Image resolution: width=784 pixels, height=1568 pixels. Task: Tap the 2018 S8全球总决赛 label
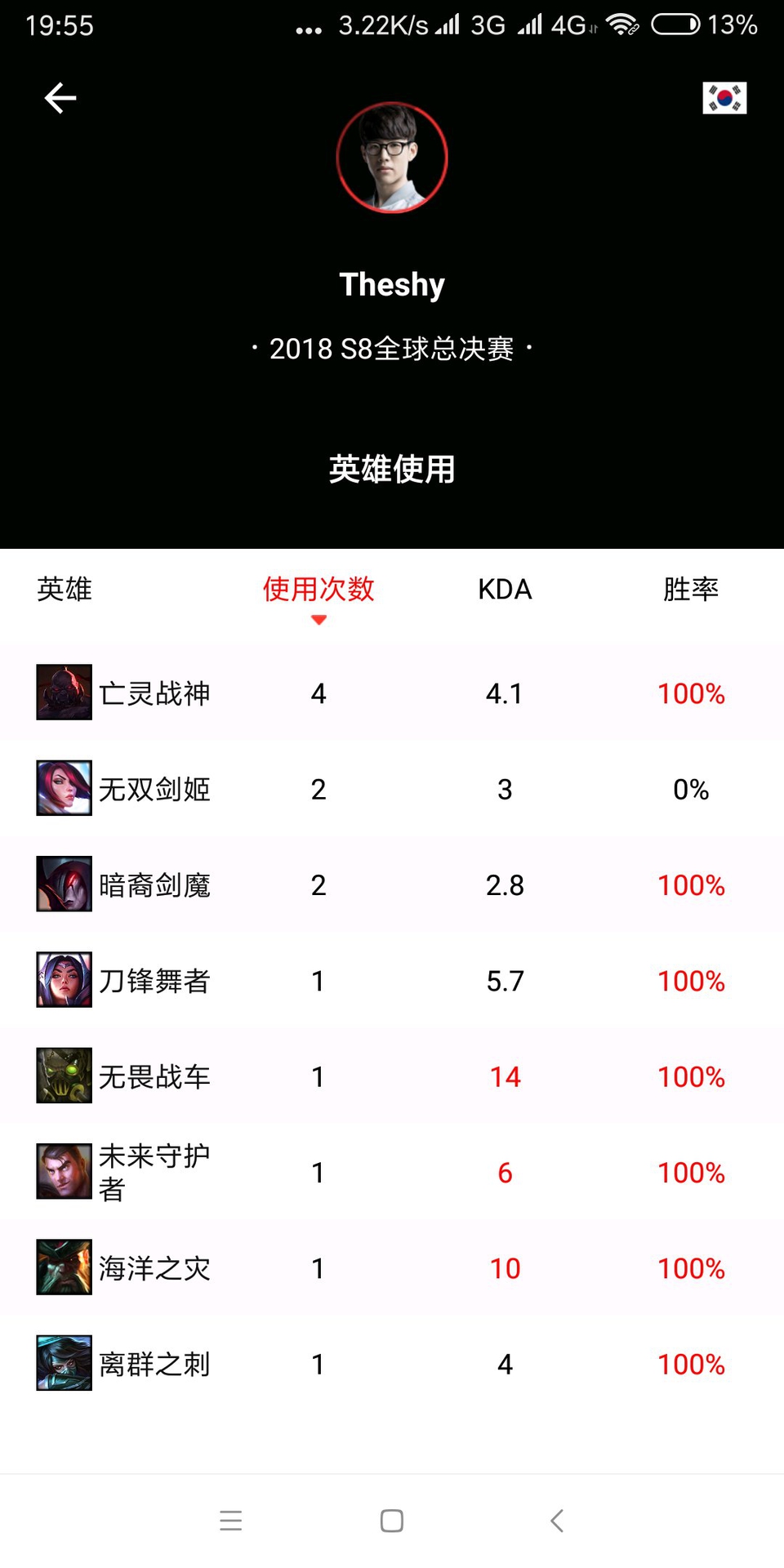(392, 349)
